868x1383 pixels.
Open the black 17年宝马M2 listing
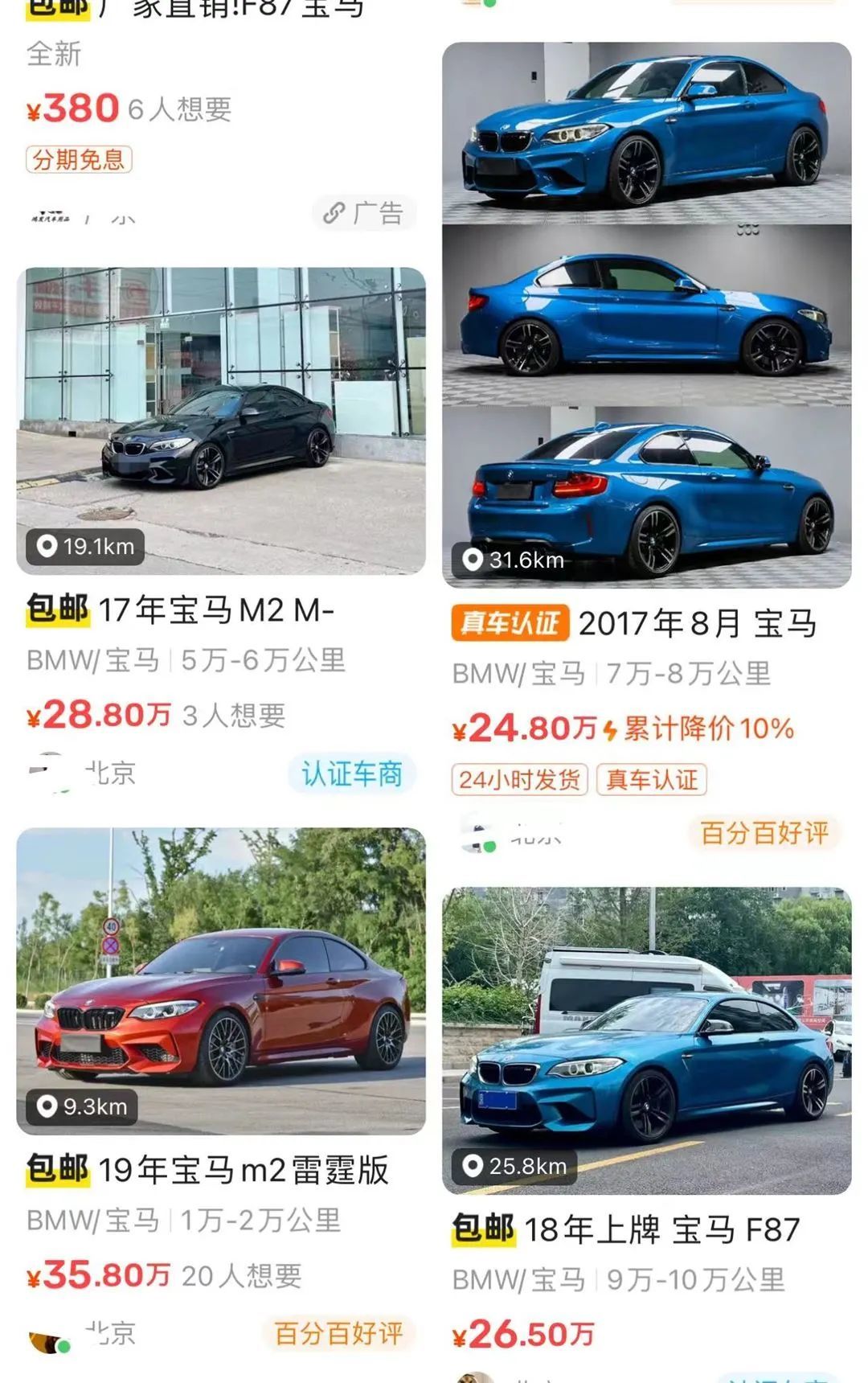(221, 421)
